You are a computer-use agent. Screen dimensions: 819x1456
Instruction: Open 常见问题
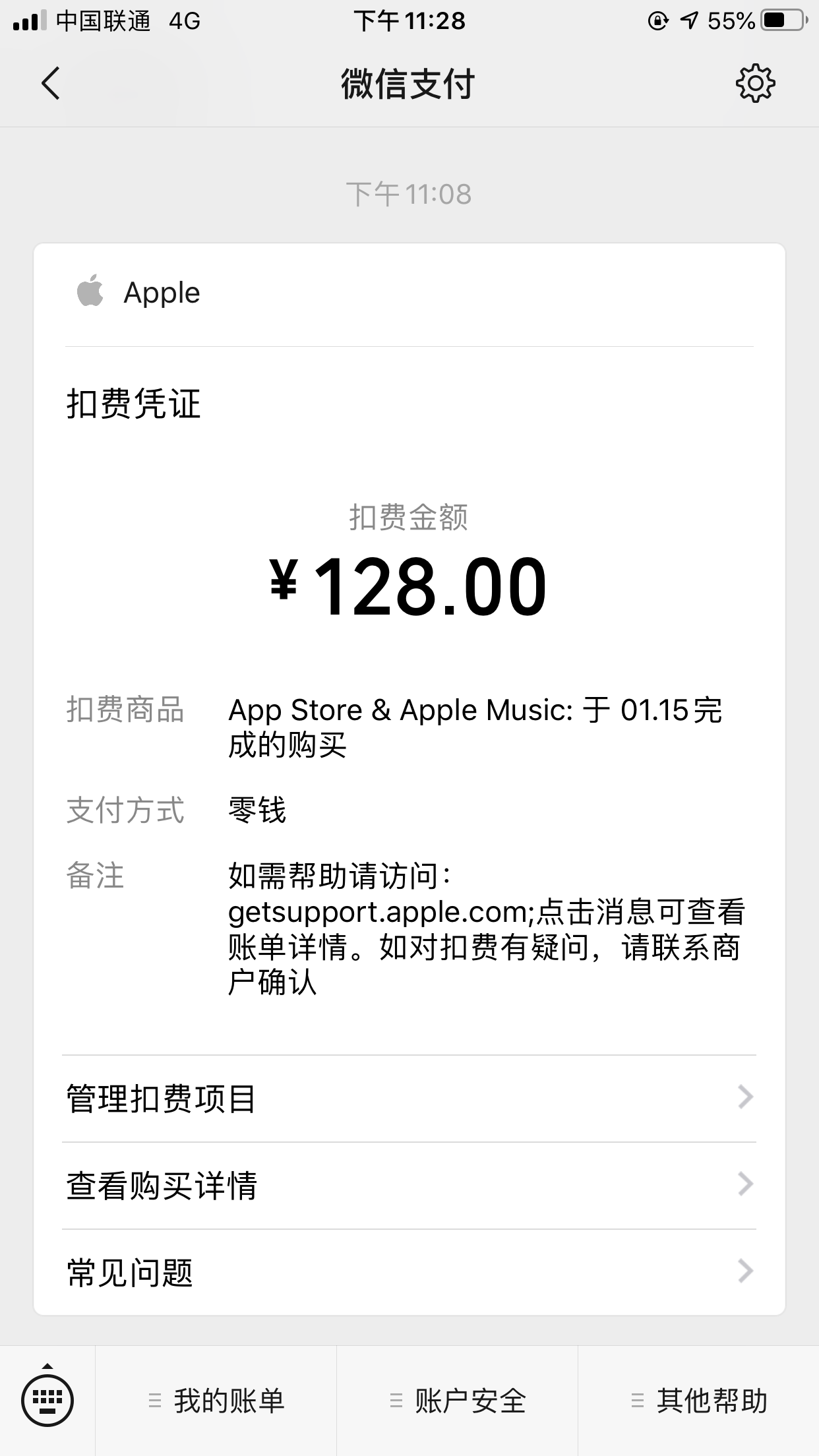tap(409, 1273)
